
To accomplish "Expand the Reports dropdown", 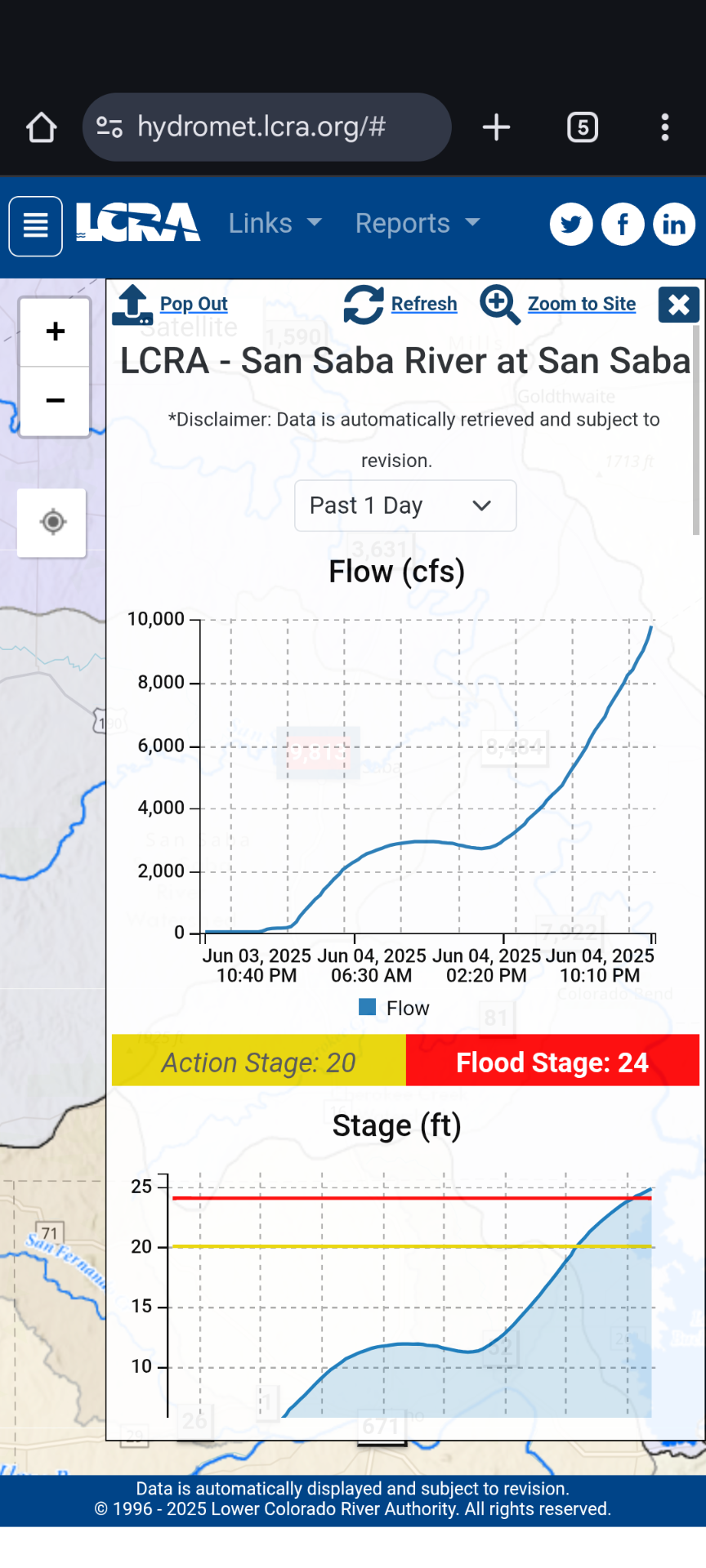I will (x=418, y=224).
